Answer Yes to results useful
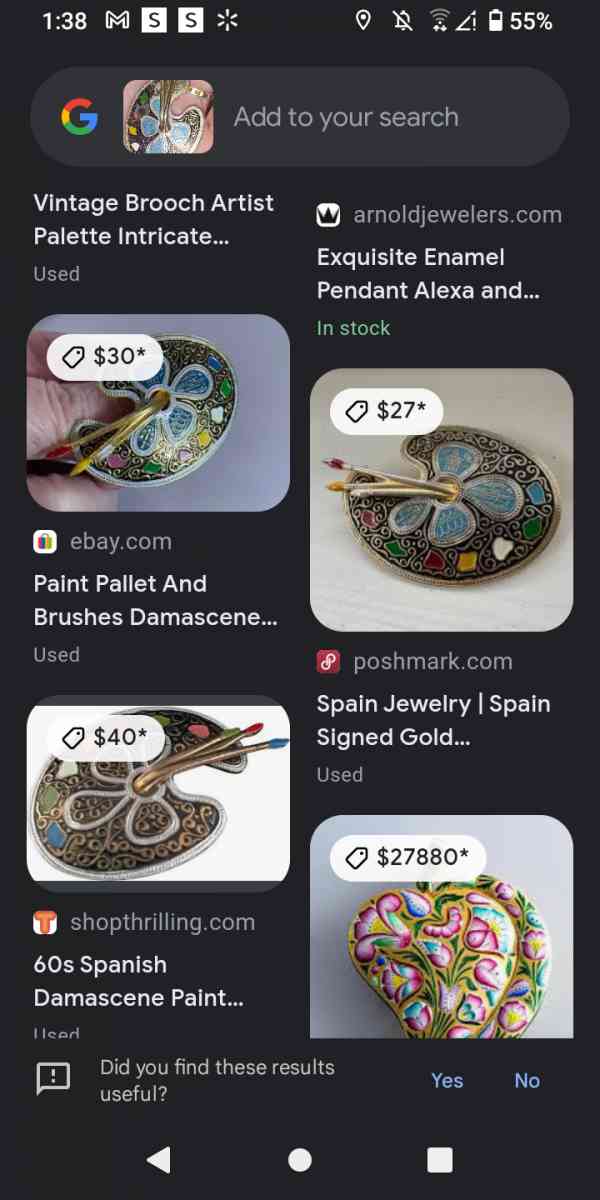 pos(447,1080)
